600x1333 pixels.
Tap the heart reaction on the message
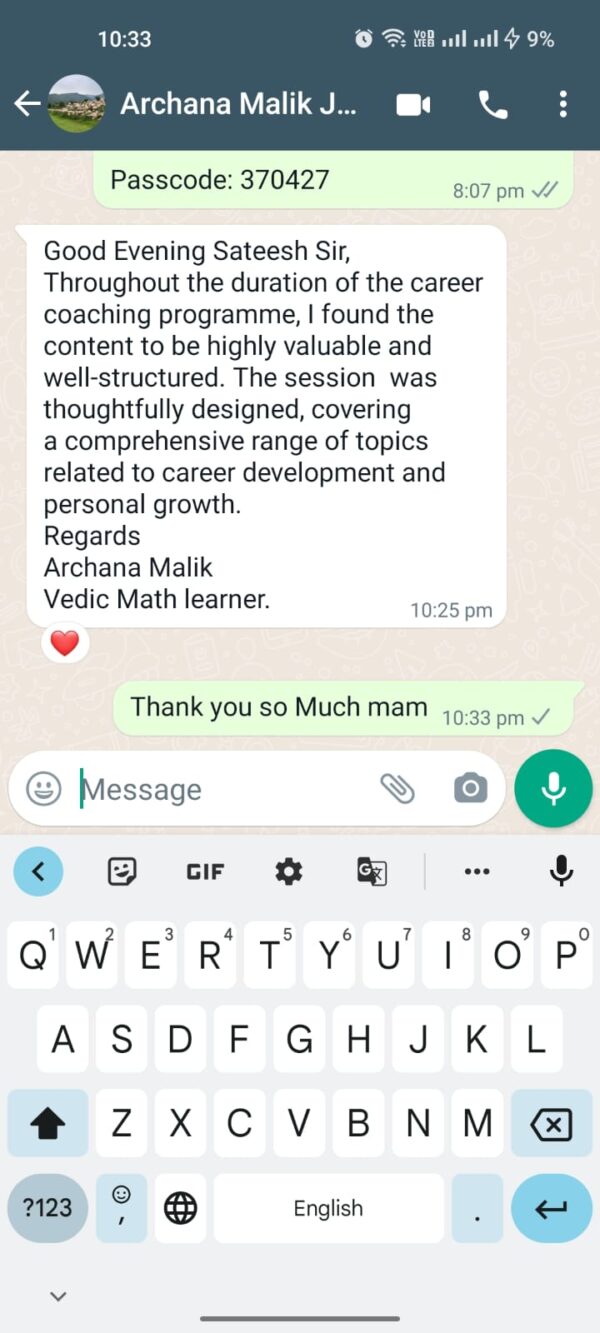tap(65, 643)
